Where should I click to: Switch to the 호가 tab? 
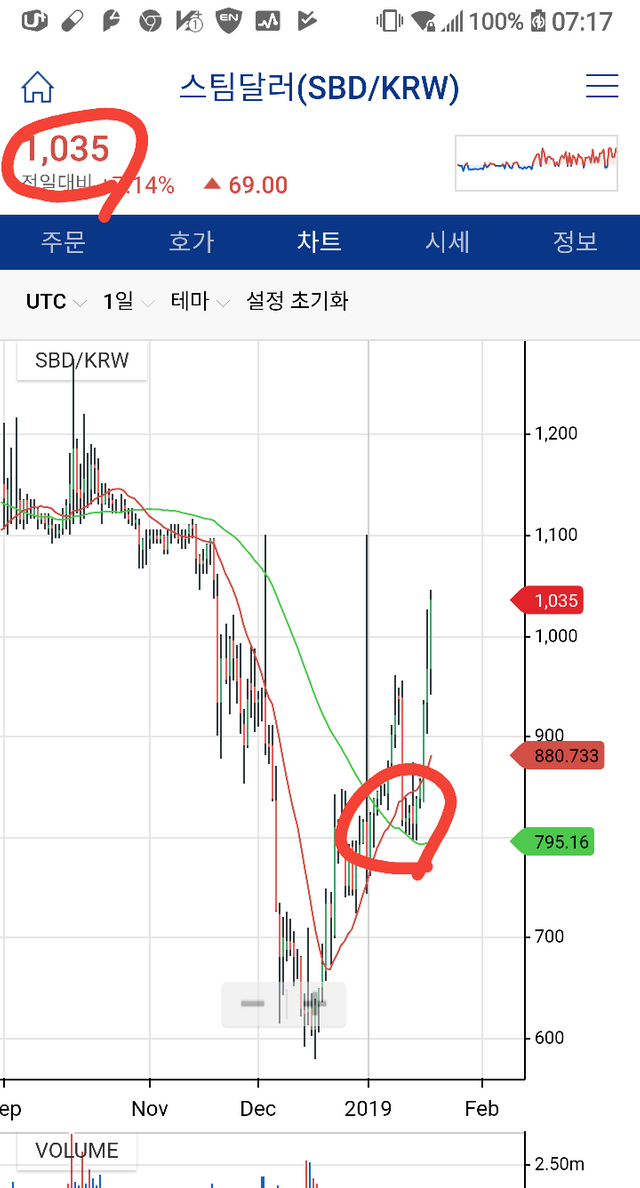click(191, 241)
